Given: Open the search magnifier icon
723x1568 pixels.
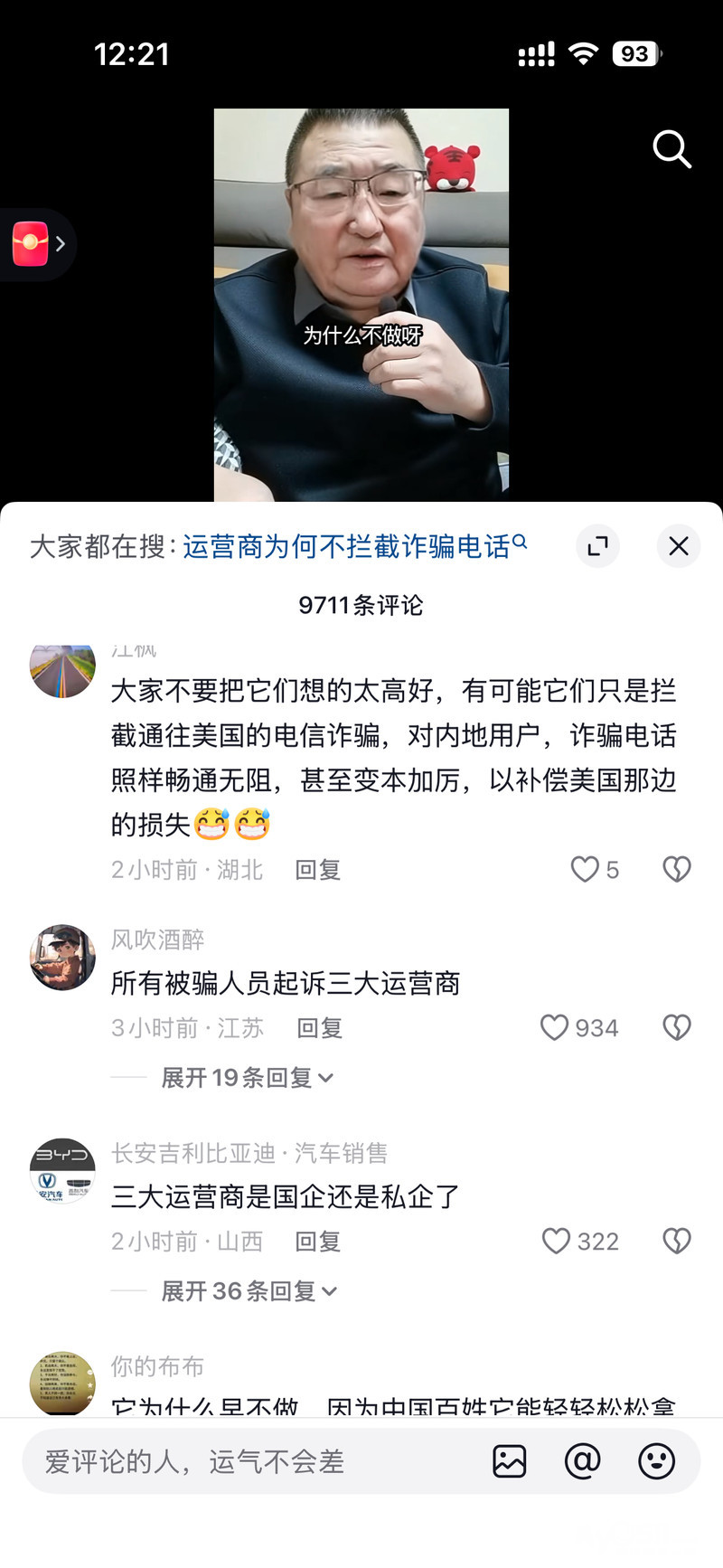Looking at the screenshot, I should tap(671, 149).
